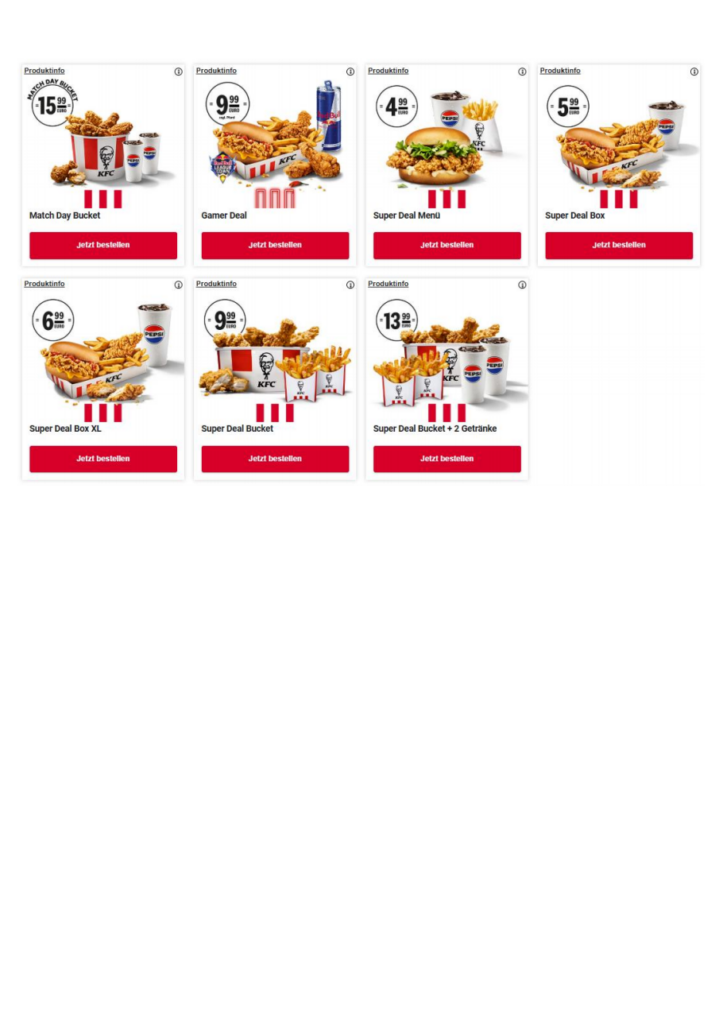Click the info icon on Super Deal Bucket + 2 Getränke
The height and width of the screenshot is (1024, 723).
[x=521, y=284]
